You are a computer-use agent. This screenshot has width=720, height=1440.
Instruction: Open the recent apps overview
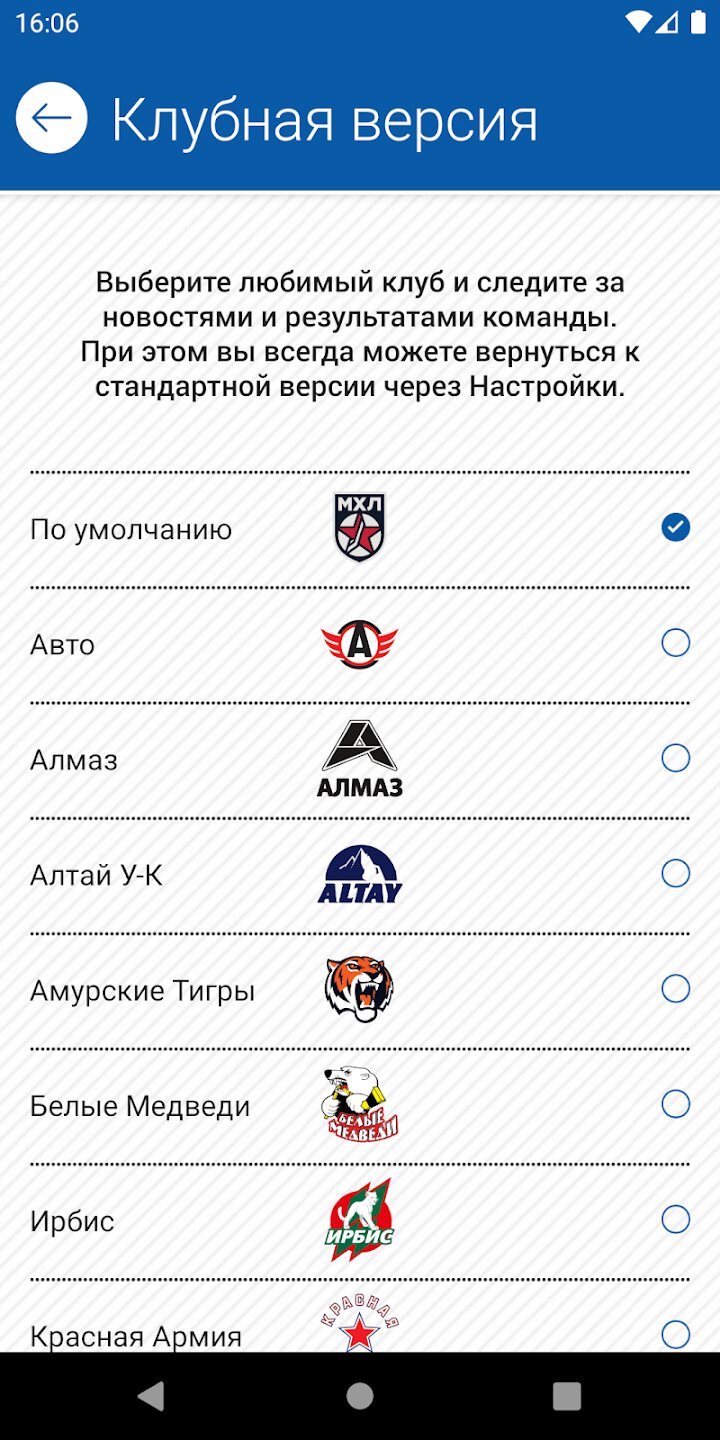(x=567, y=1396)
